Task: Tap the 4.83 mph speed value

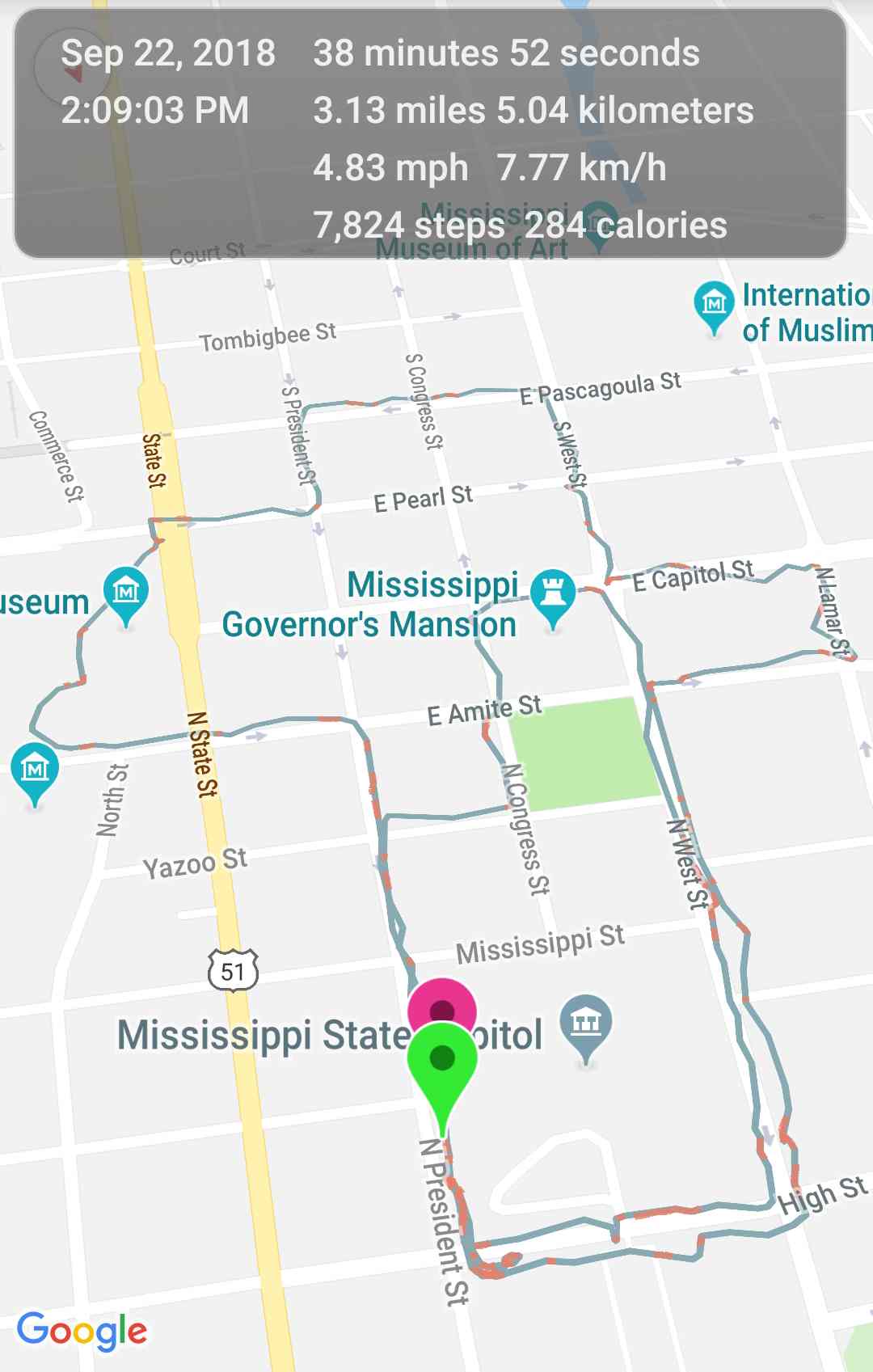Action: point(390,168)
